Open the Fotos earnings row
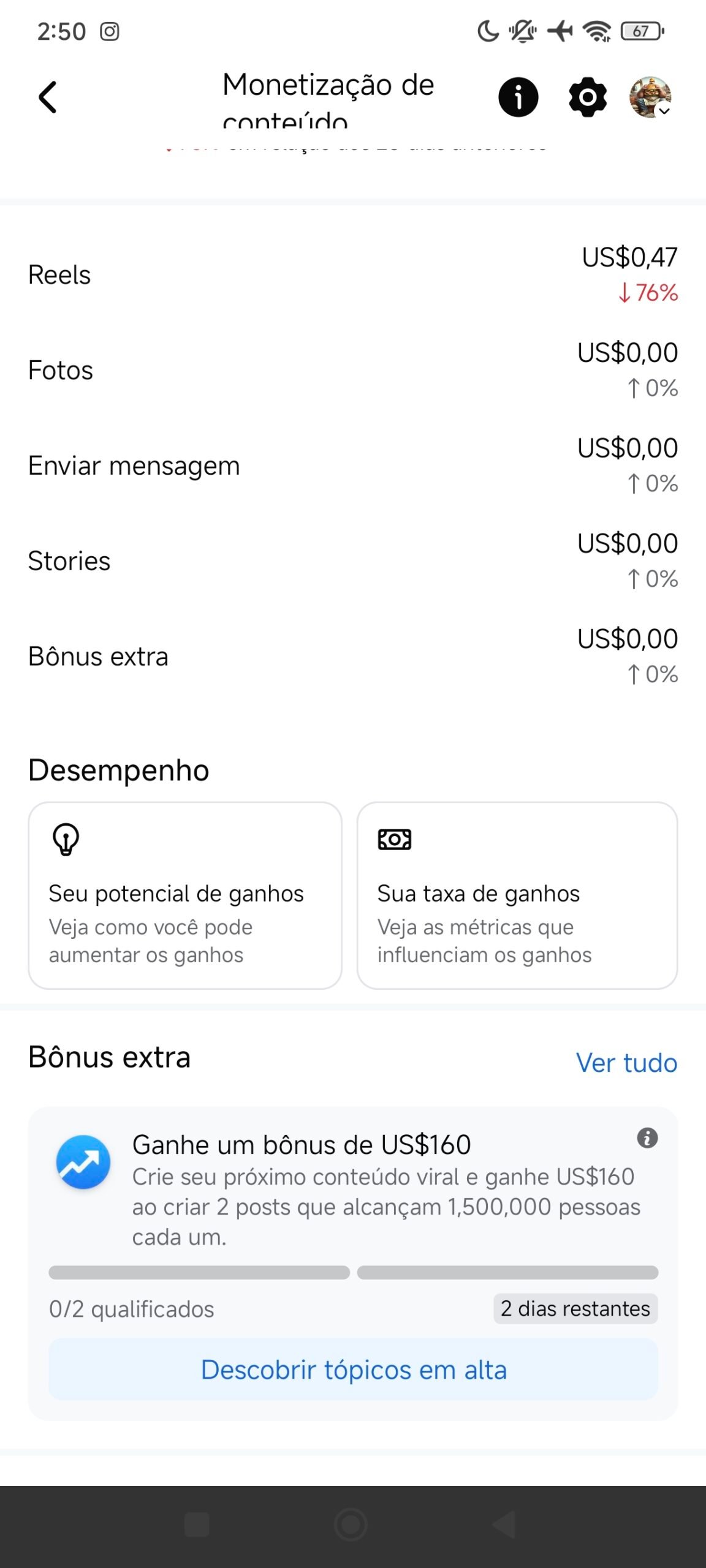 353,371
